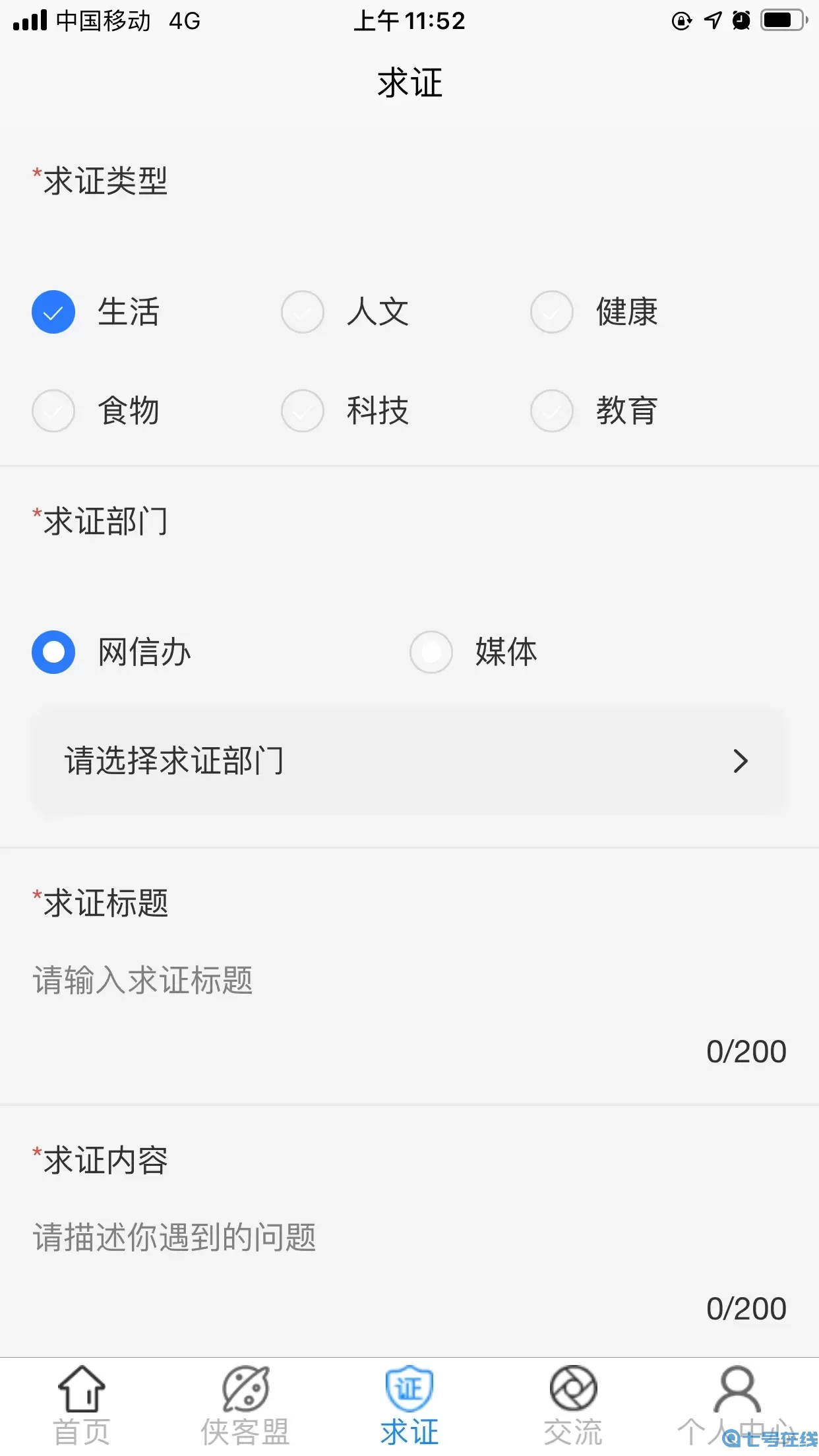Select the 求证 shield icon in bottom bar
Image resolution: width=819 pixels, height=1456 pixels.
(409, 1387)
